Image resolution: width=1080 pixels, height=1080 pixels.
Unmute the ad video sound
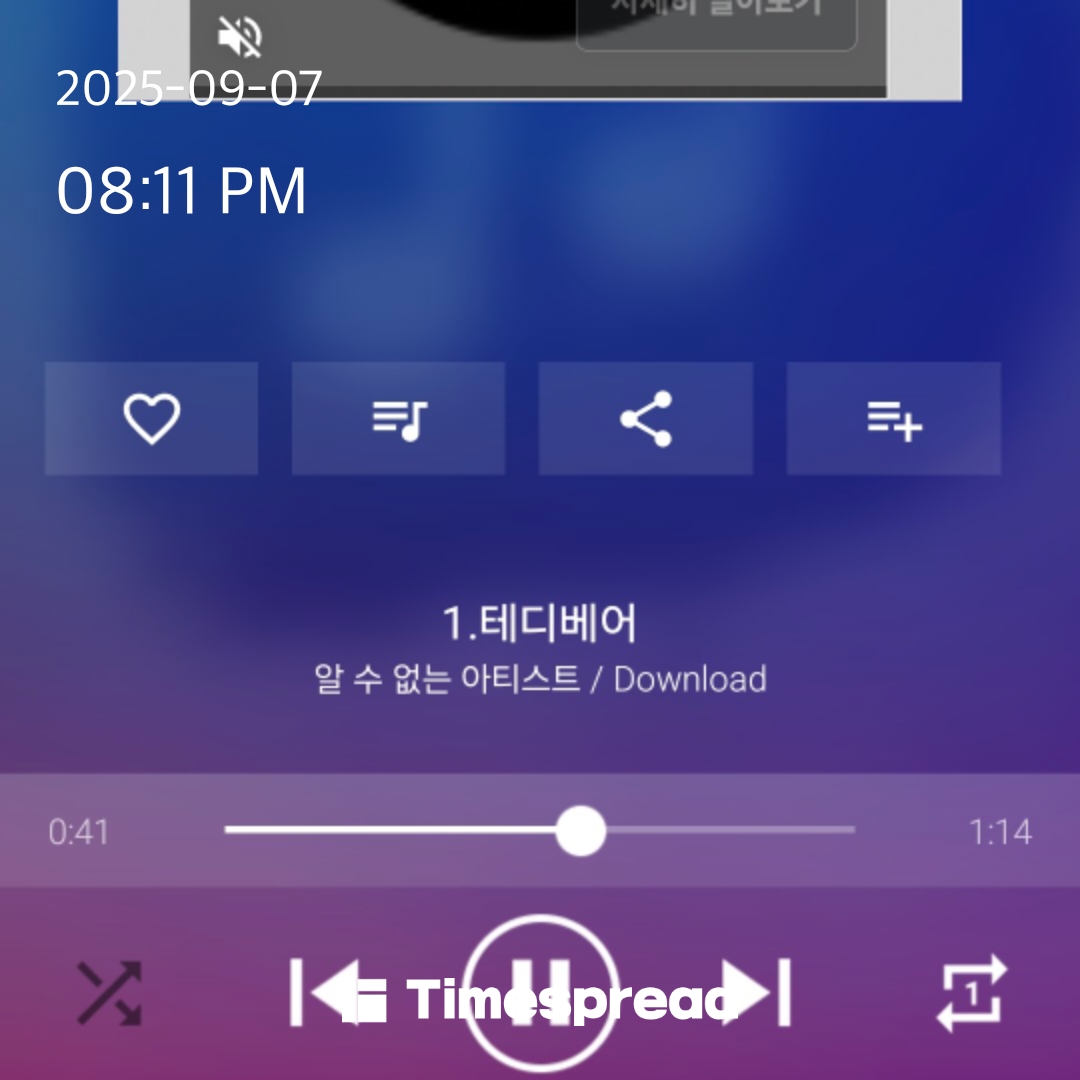pyautogui.click(x=240, y=37)
